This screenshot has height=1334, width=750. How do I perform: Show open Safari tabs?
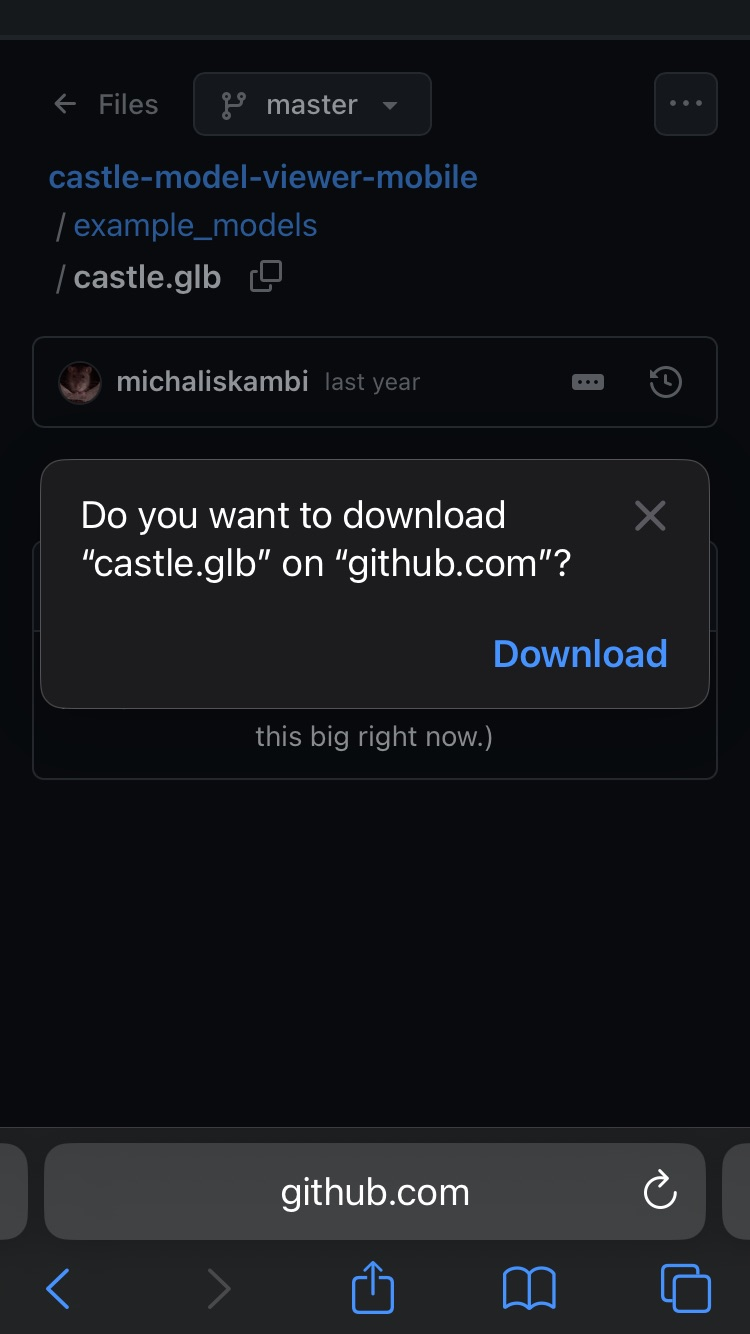[x=686, y=1288]
